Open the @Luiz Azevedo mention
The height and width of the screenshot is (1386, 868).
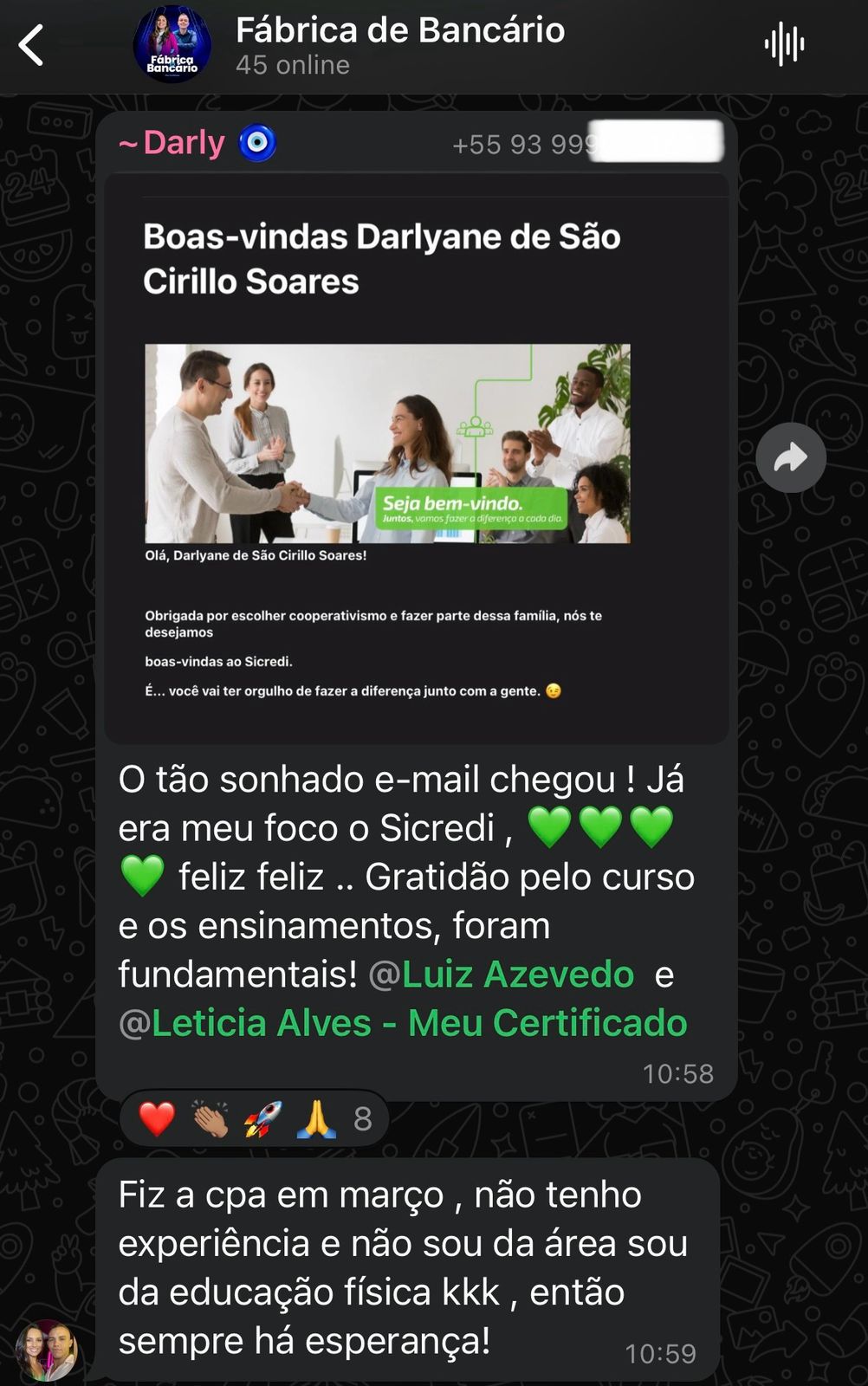point(516,975)
